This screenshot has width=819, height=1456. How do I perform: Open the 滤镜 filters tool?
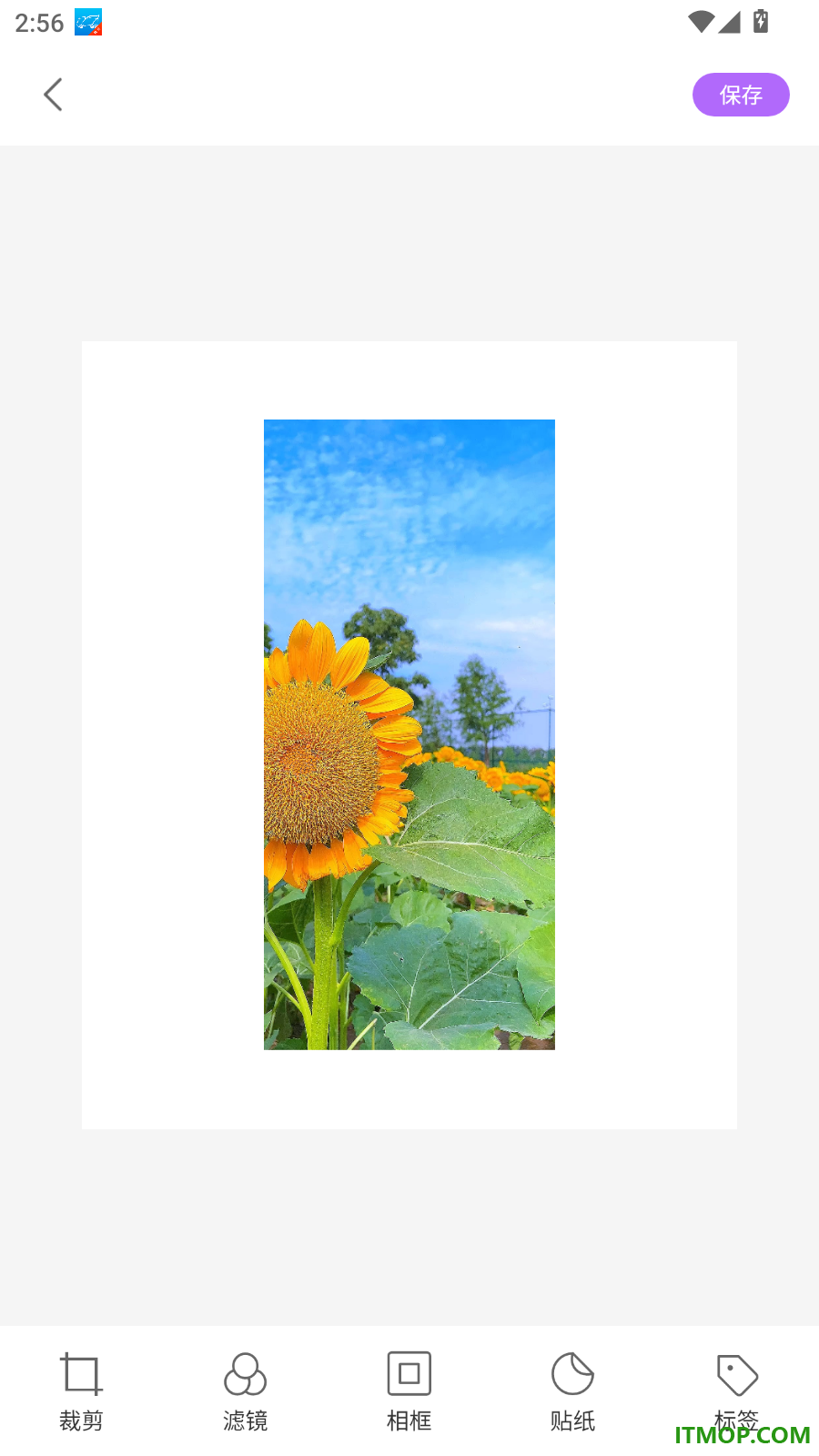[x=246, y=1392]
